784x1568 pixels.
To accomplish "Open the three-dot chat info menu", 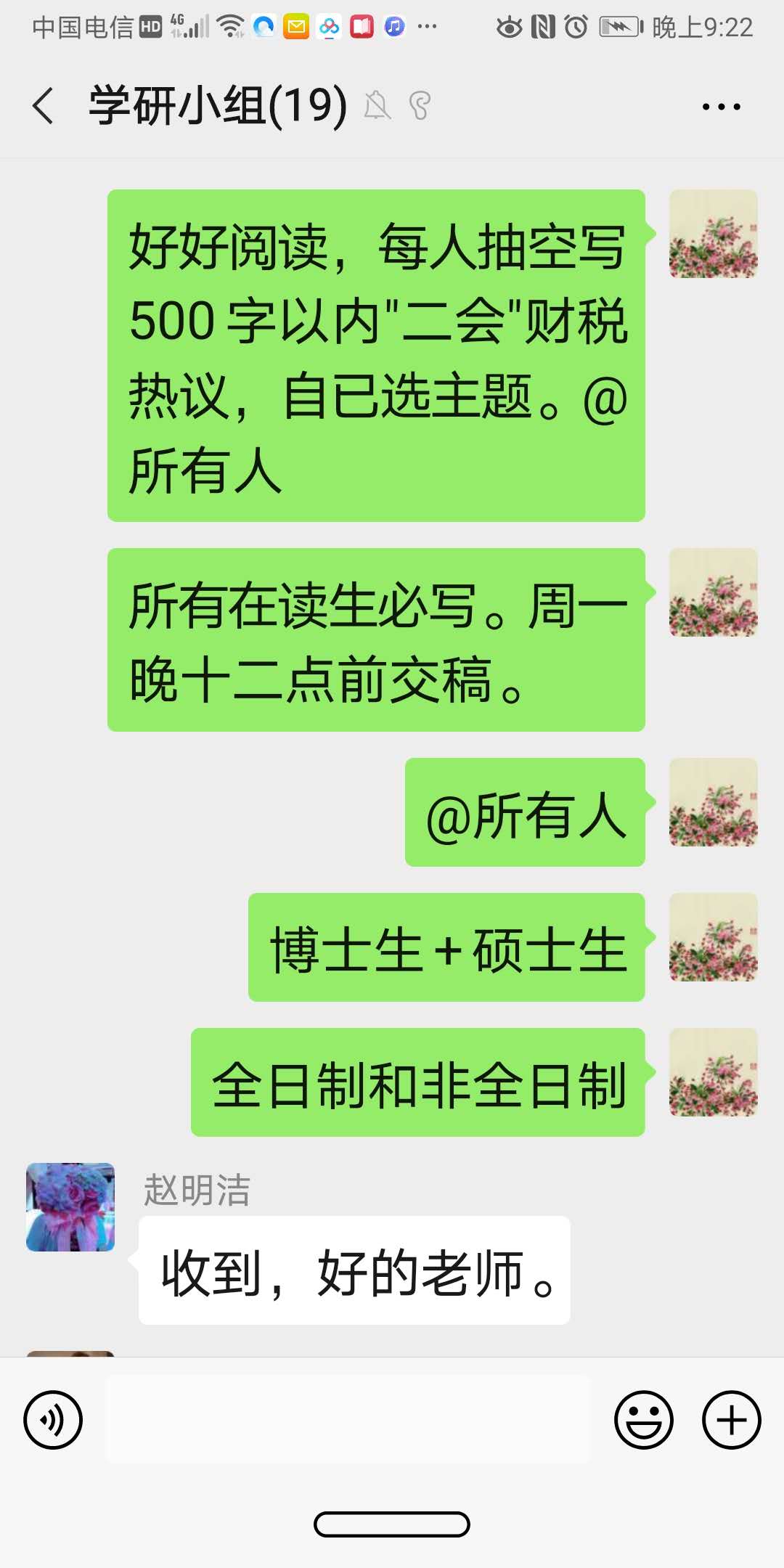I will pos(721,107).
